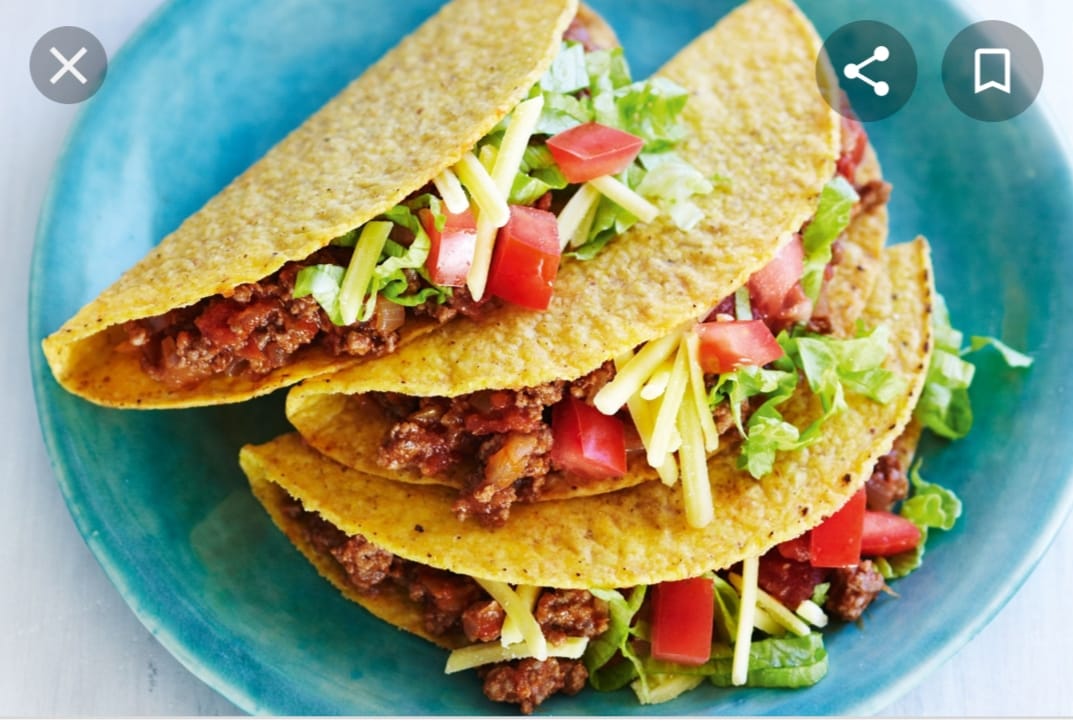
Task: Share this taco image
Action: [866, 71]
